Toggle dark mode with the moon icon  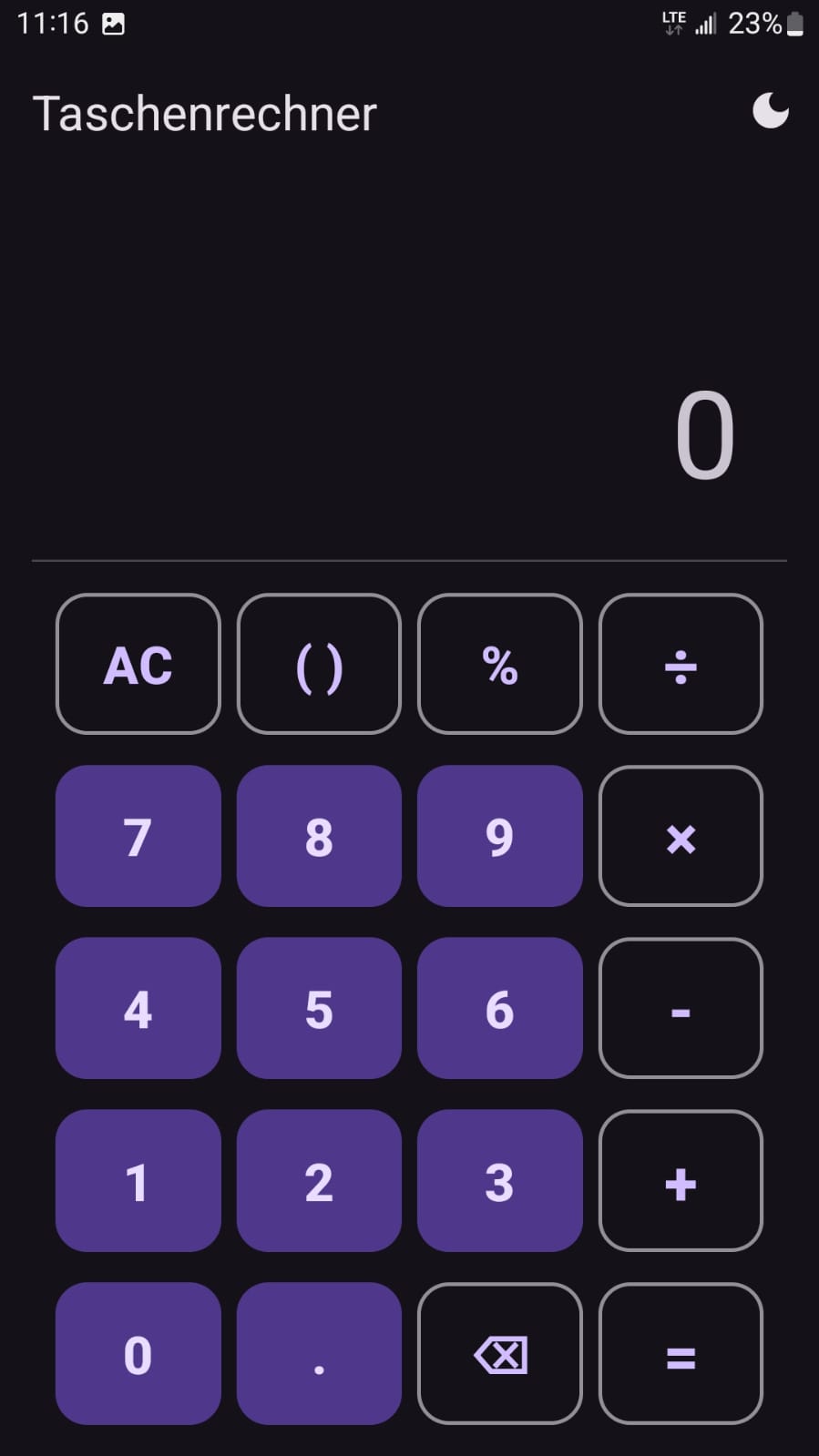(770, 111)
